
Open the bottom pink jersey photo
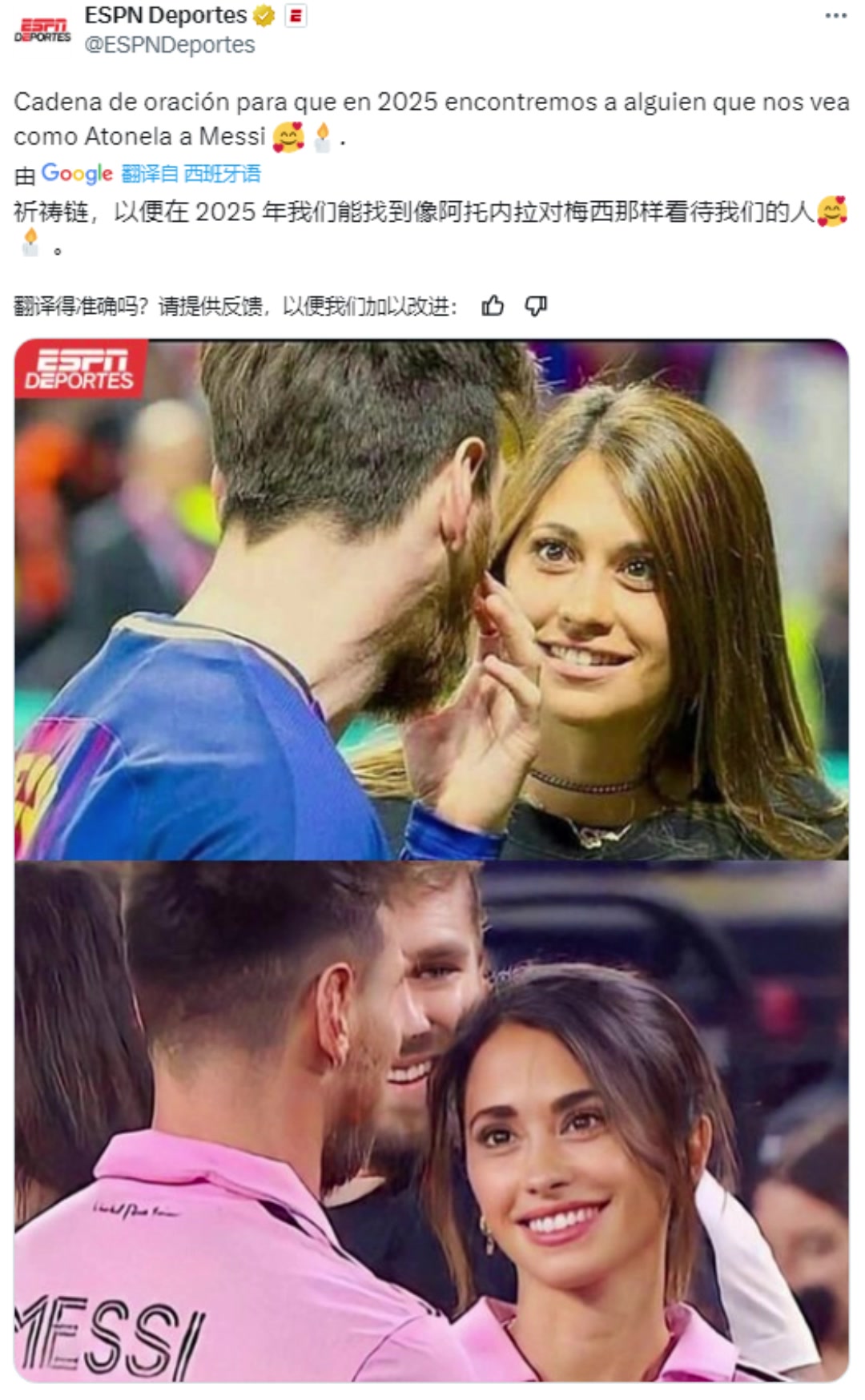[x=432, y=1121]
